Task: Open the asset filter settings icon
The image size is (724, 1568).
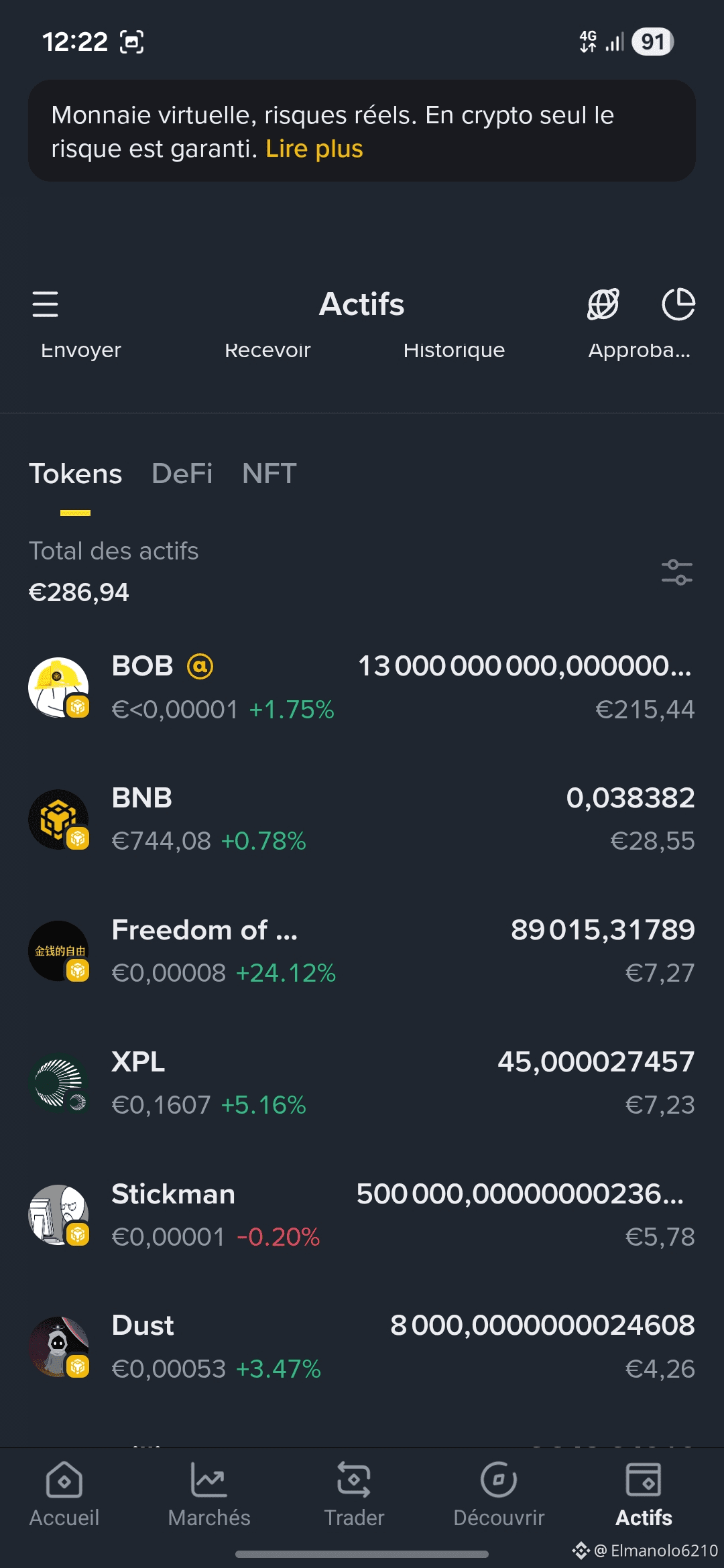Action: [676, 572]
